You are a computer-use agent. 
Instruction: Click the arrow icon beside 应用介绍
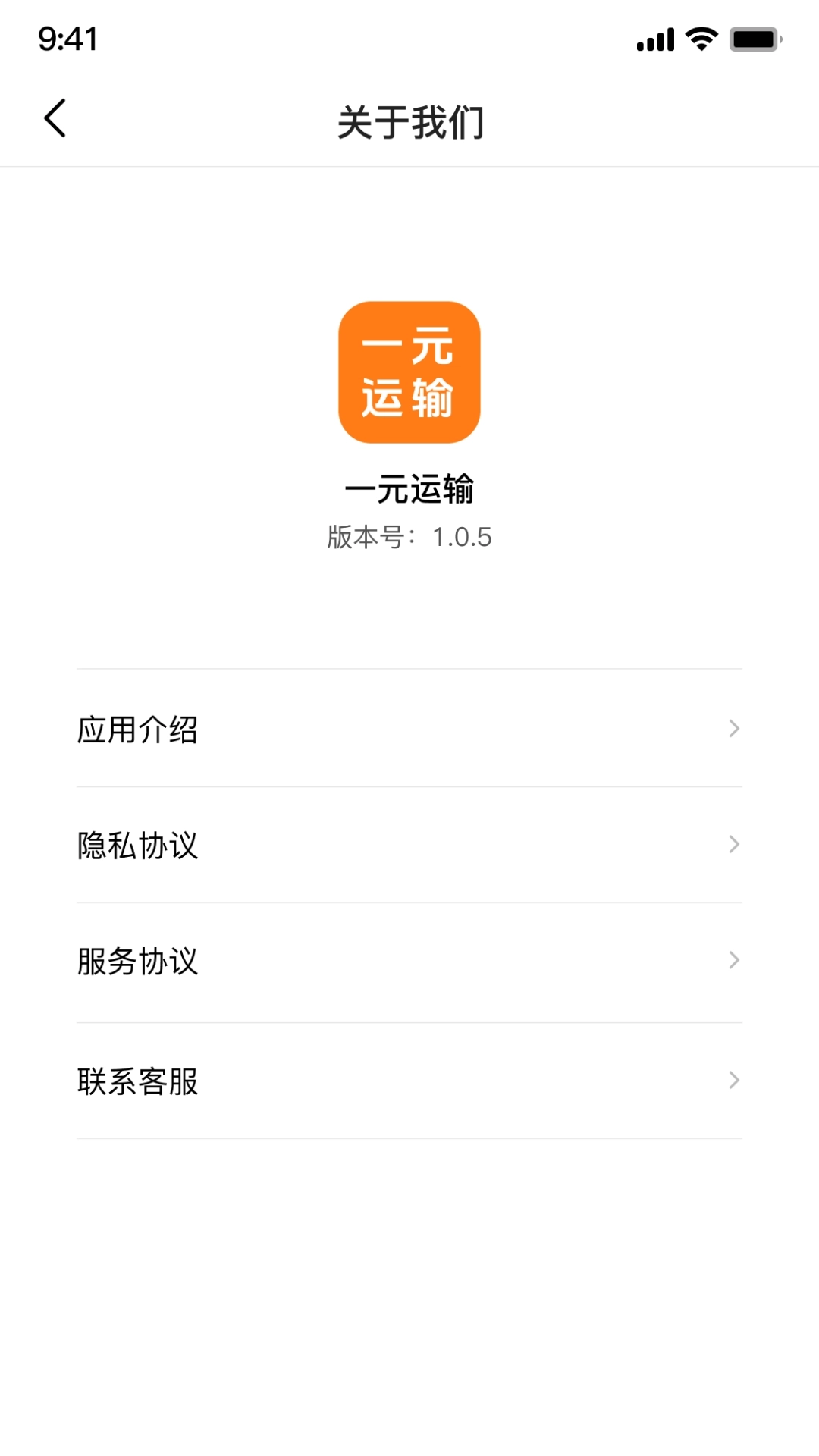point(733,729)
